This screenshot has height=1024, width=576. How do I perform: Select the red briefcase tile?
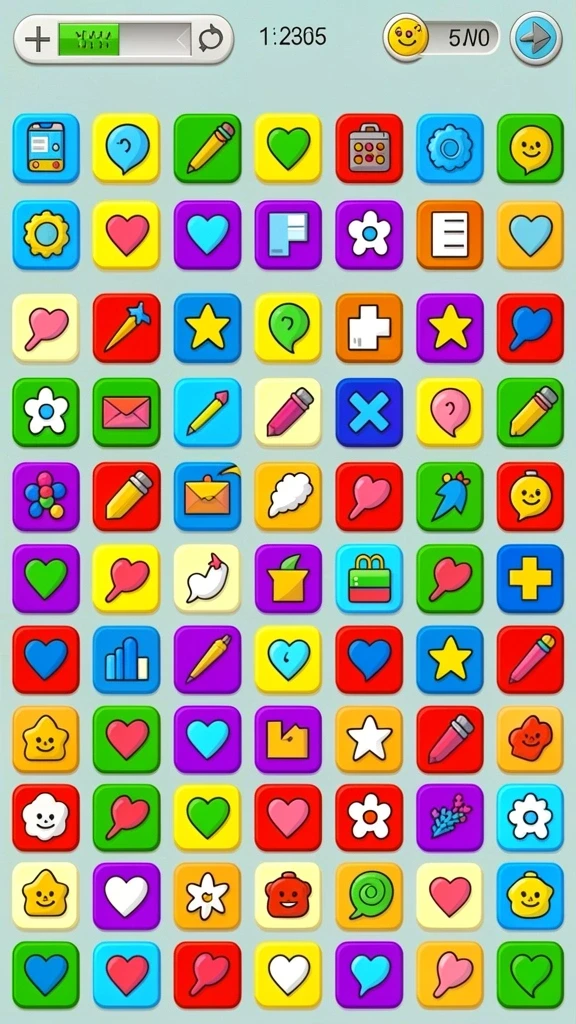(x=369, y=148)
